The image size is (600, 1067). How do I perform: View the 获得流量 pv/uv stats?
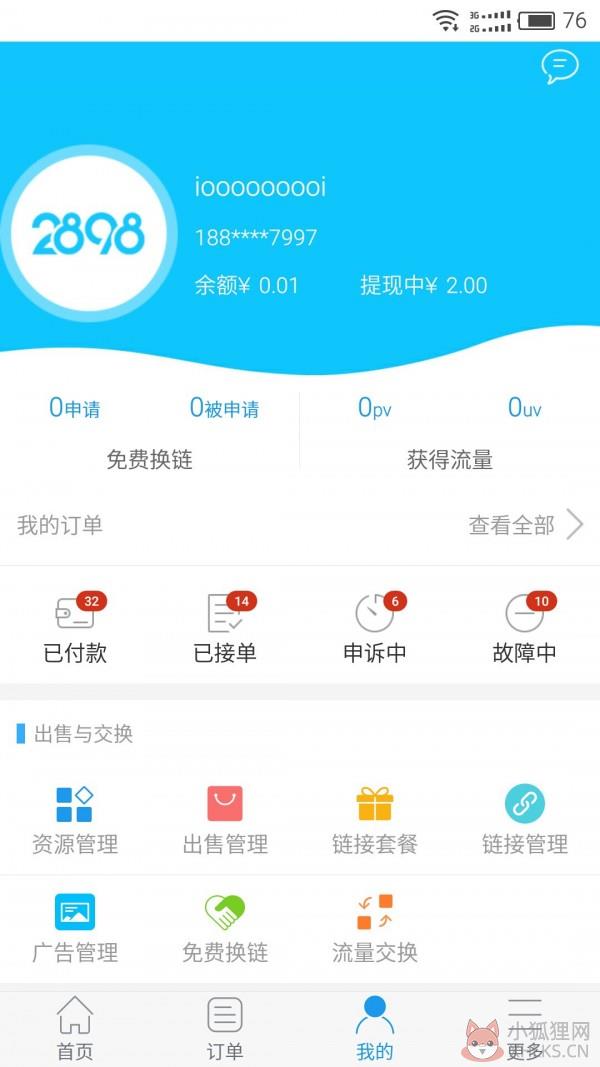click(450, 433)
